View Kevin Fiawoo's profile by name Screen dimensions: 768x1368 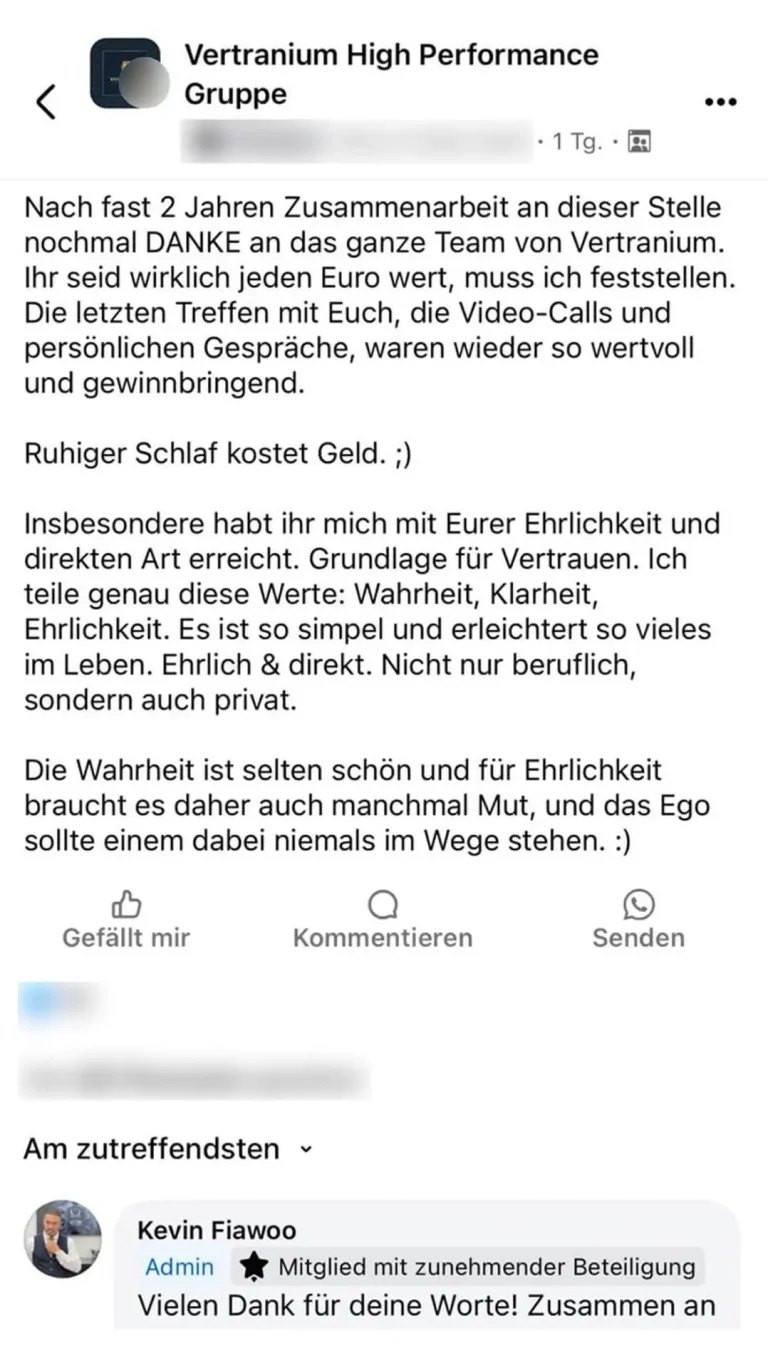point(216,1229)
